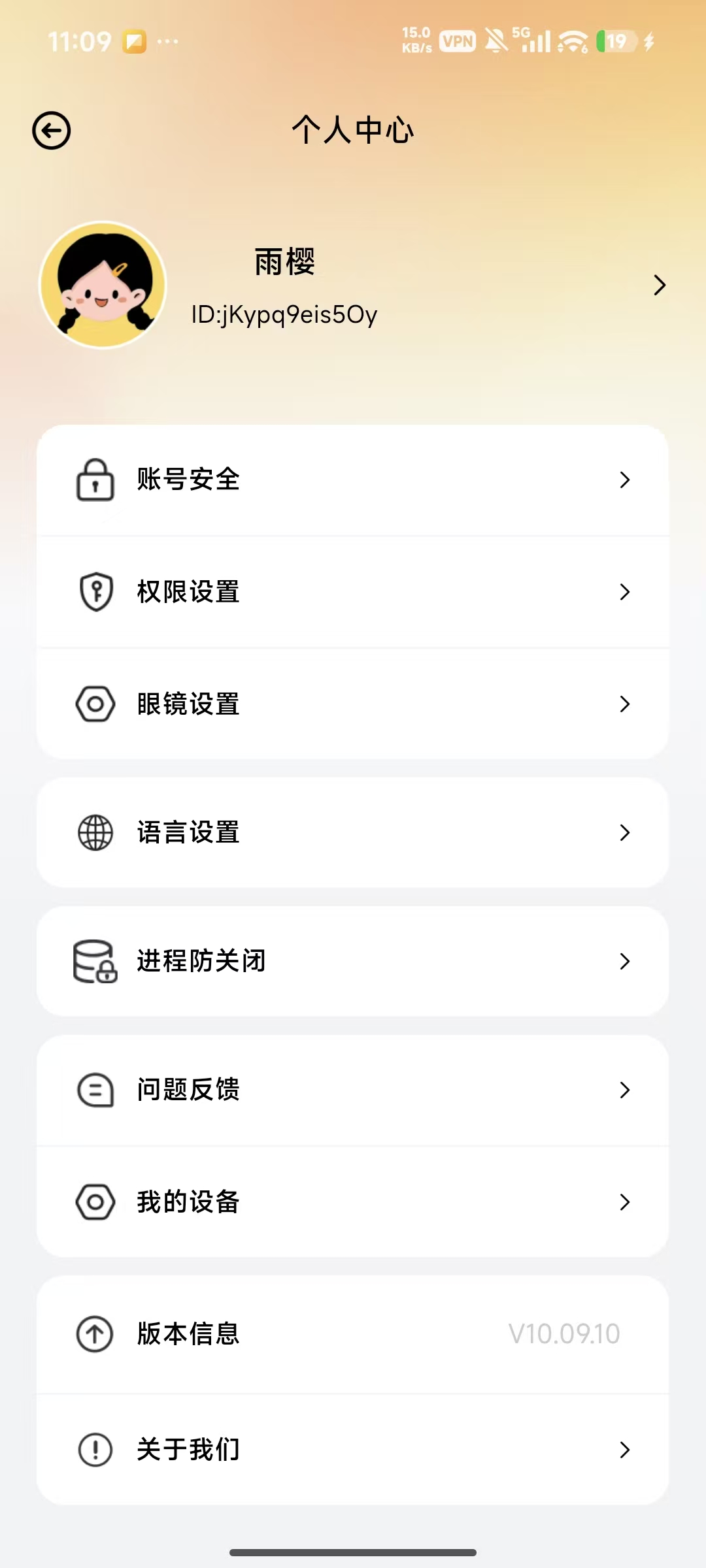Open the 语言设置 settings page
The width and height of the screenshot is (706, 1568).
[x=353, y=832]
